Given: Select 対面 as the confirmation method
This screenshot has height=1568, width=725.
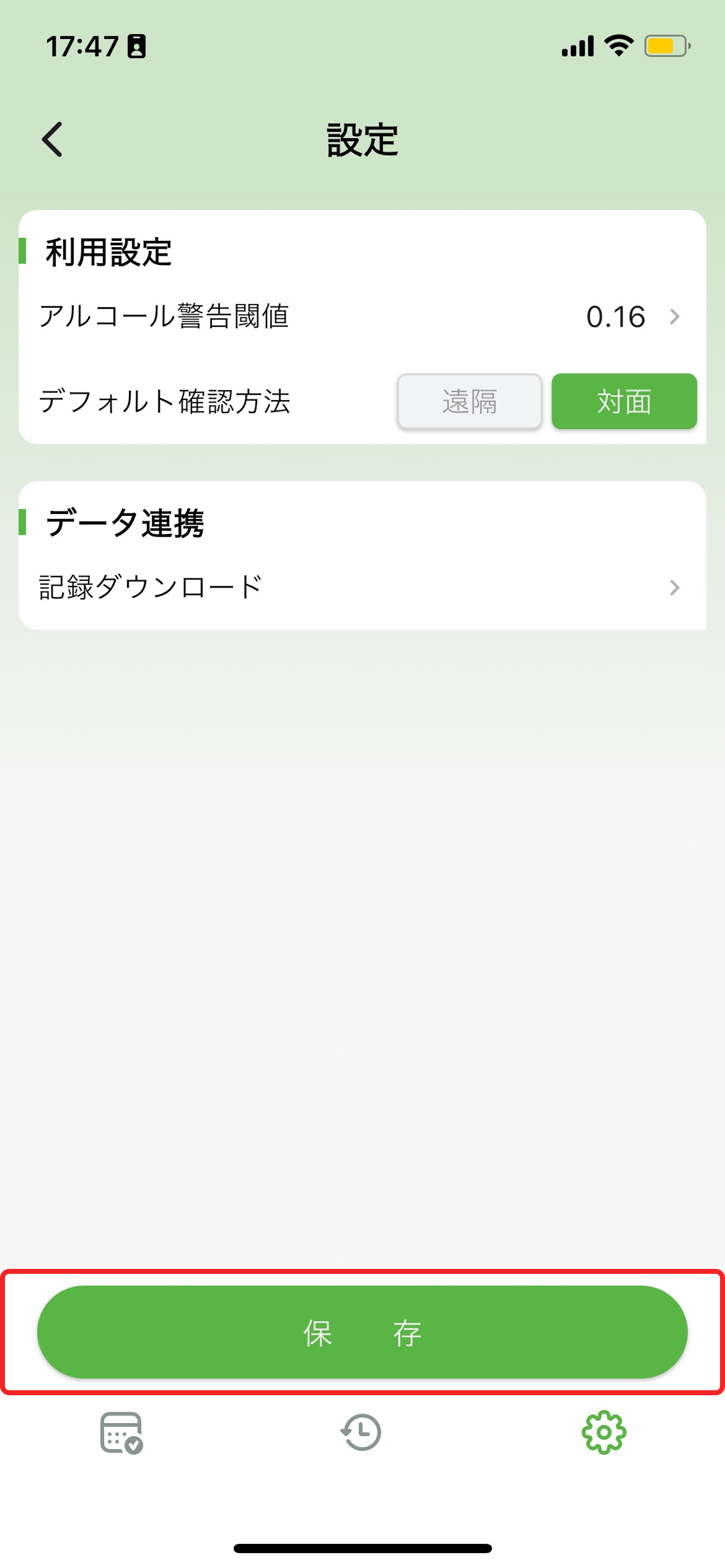Looking at the screenshot, I should pyautogui.click(x=623, y=401).
